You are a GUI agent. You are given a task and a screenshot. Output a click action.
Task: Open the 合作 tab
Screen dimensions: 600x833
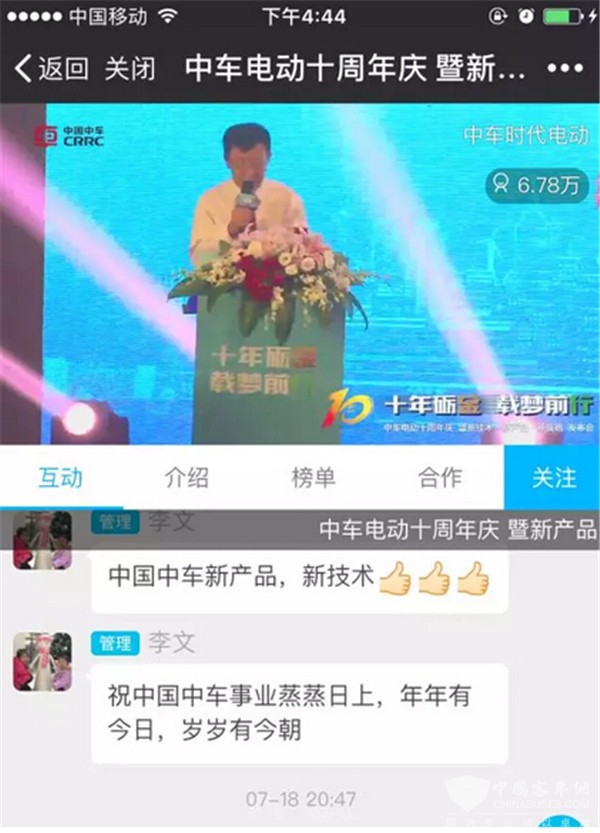tap(440, 478)
